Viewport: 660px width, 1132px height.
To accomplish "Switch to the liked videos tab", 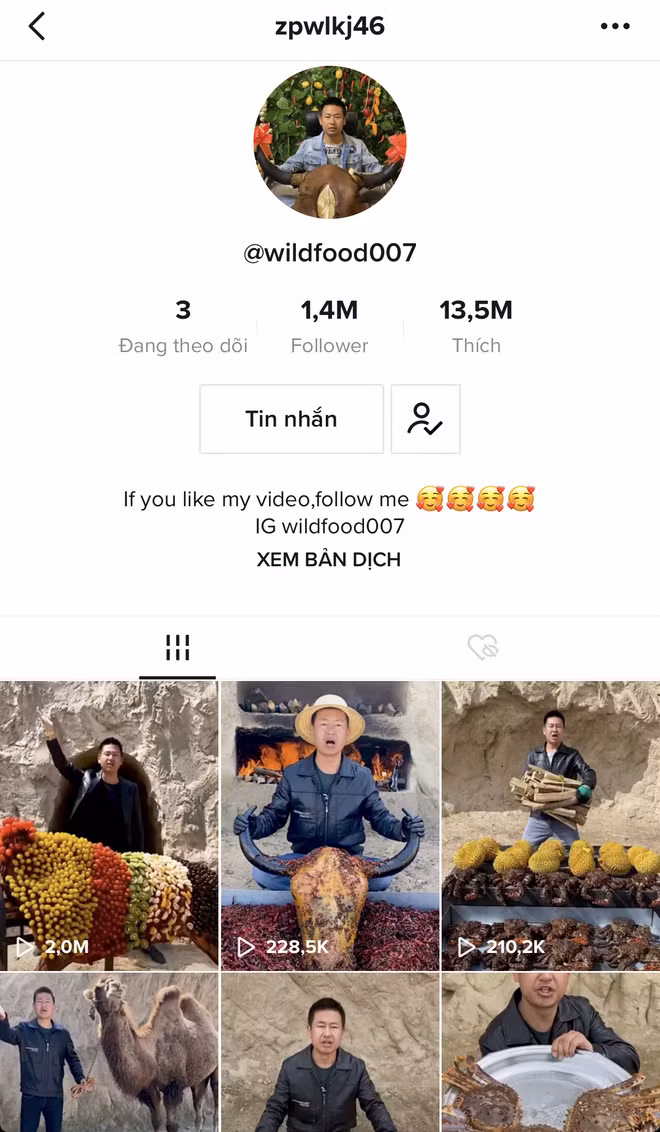I will click(483, 648).
